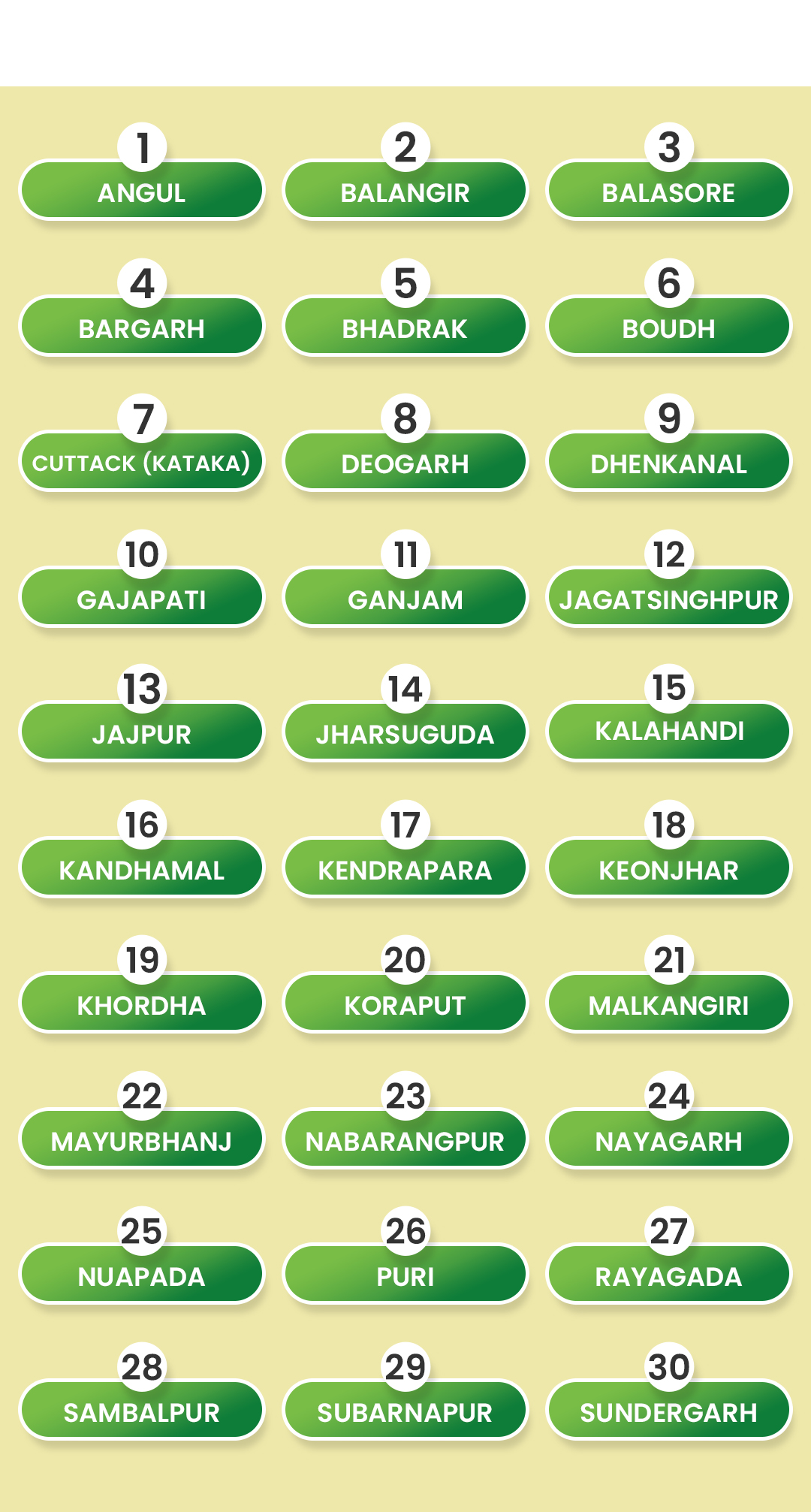
Task: Select DHENKANAL district
Action: (x=669, y=462)
